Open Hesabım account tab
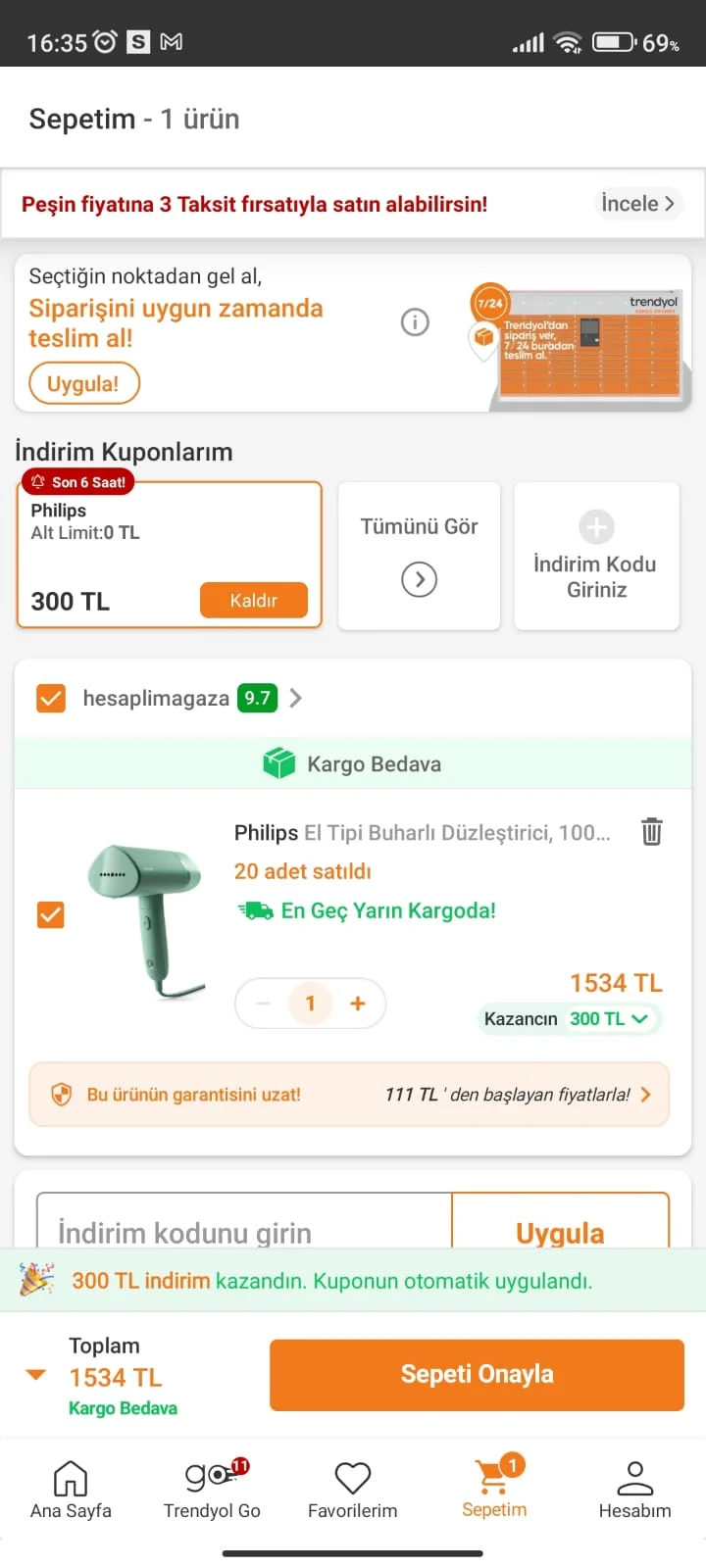This screenshot has width=706, height=1568. pos(634,1489)
